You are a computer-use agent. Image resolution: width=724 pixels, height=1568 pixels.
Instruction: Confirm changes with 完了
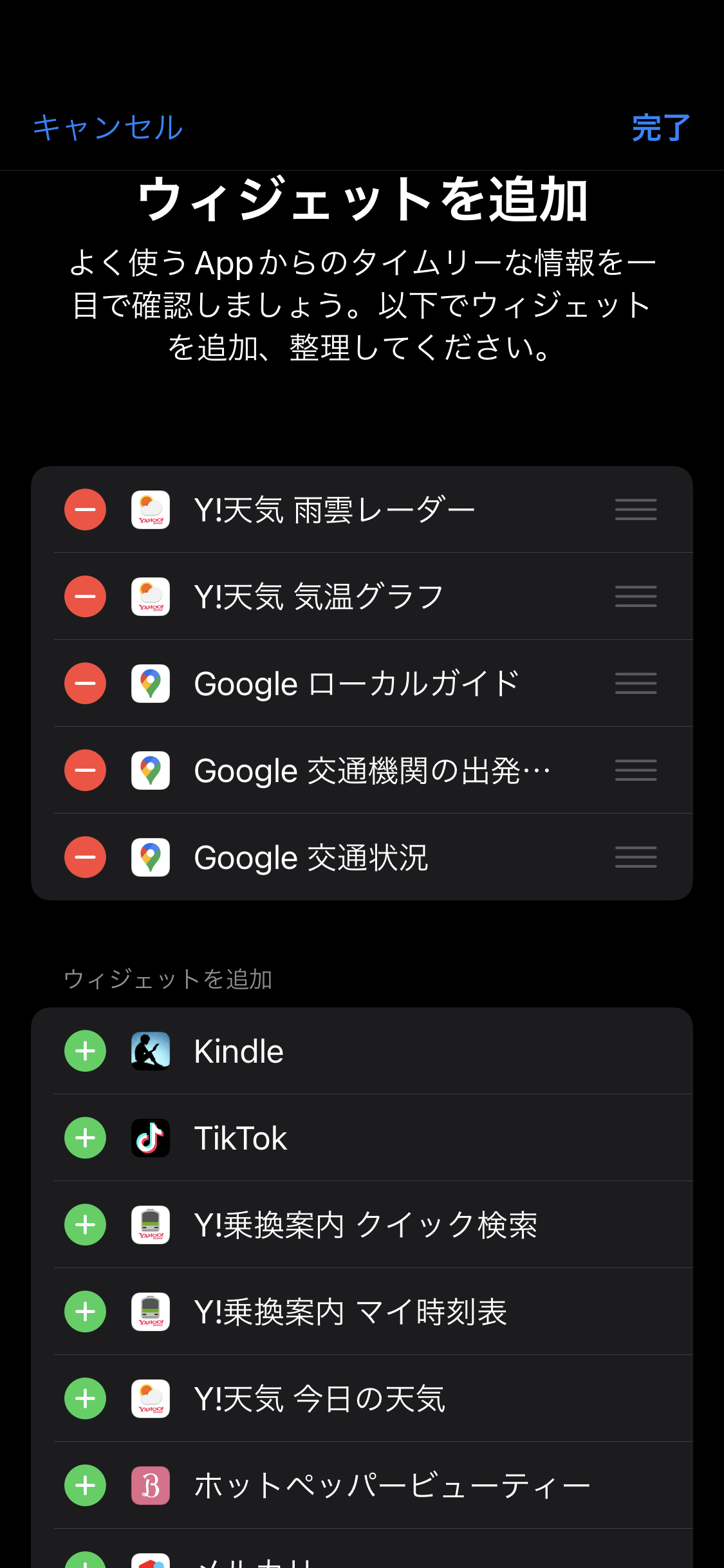click(661, 127)
